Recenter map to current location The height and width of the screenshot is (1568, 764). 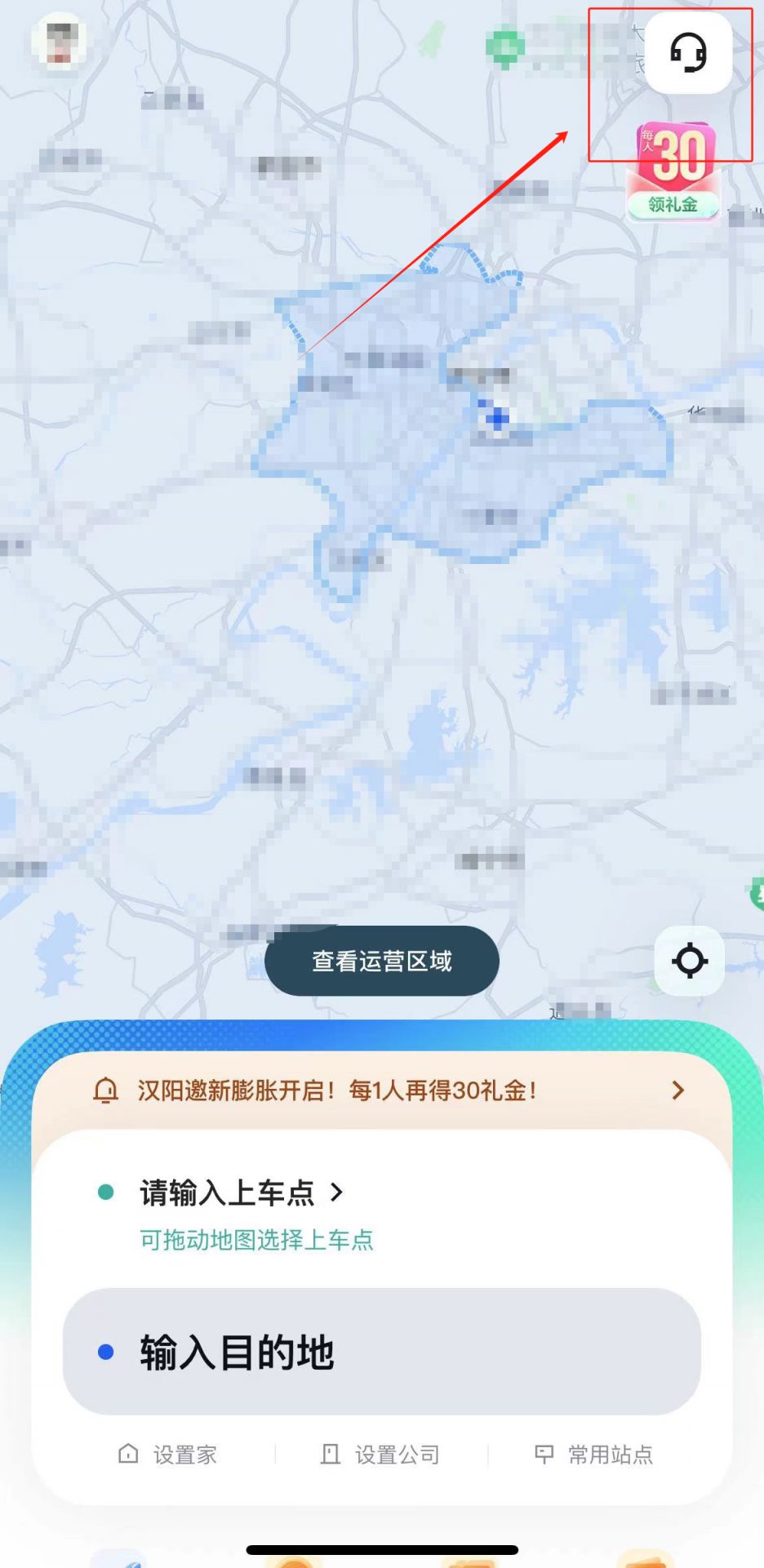[690, 961]
